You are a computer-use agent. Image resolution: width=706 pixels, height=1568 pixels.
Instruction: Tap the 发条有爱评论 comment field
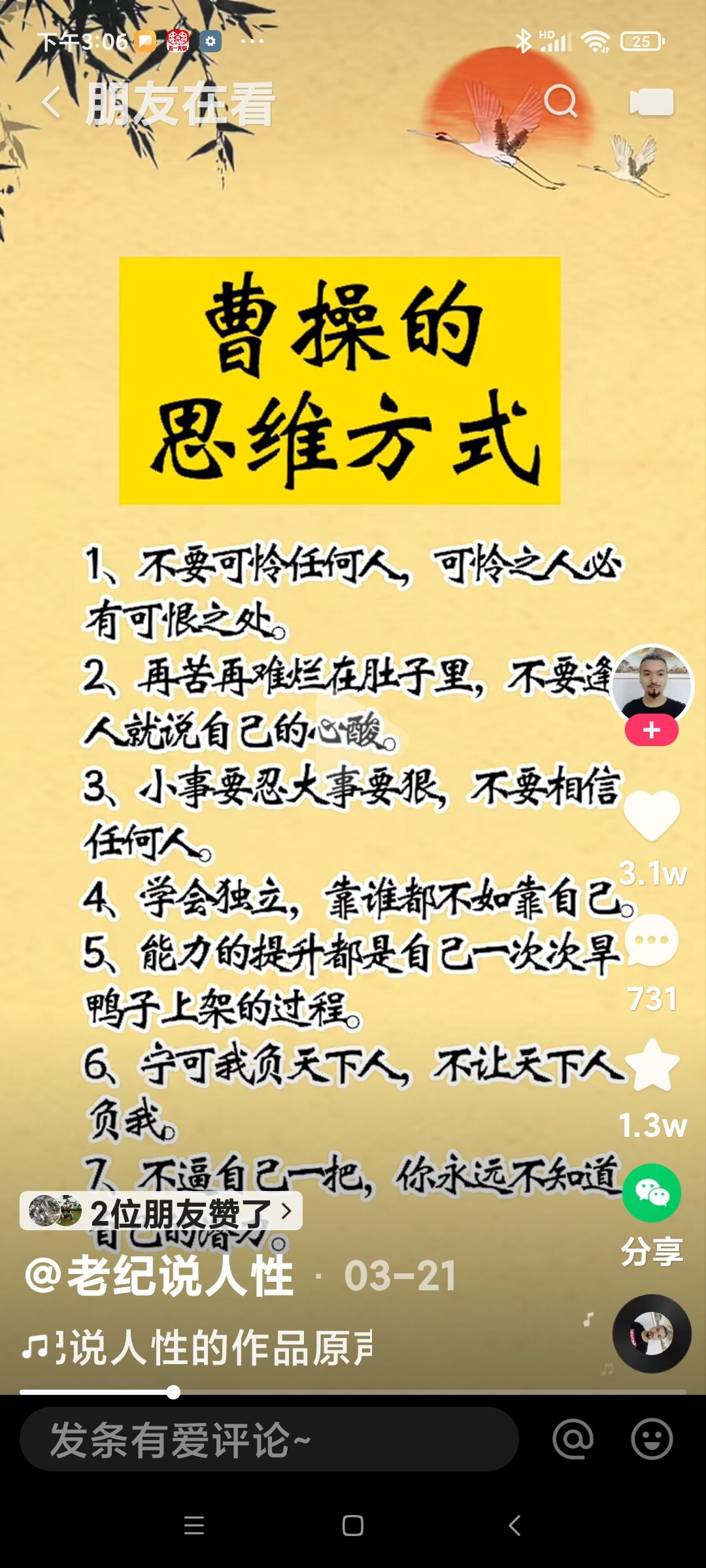tap(269, 1439)
